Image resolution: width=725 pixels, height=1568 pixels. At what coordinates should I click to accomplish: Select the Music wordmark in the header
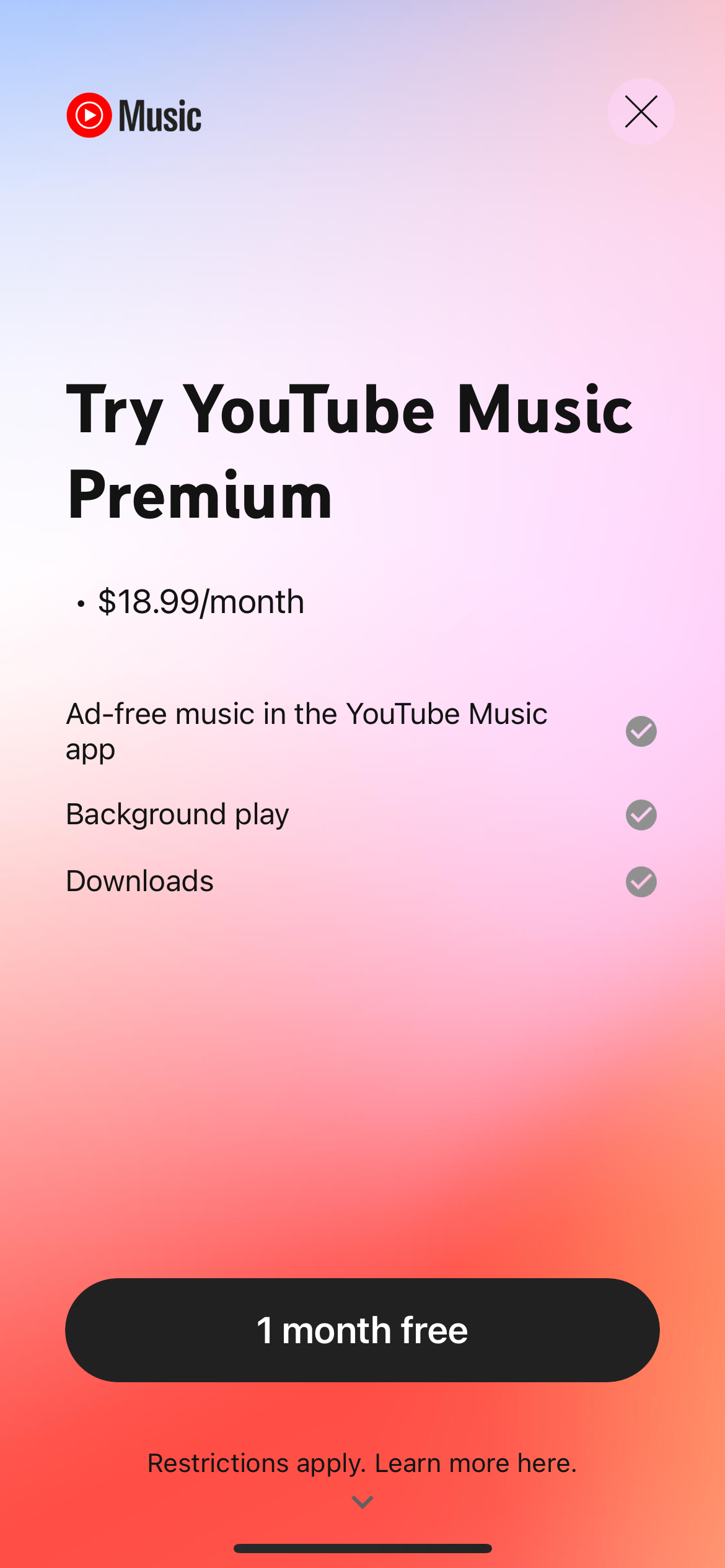coord(159,113)
